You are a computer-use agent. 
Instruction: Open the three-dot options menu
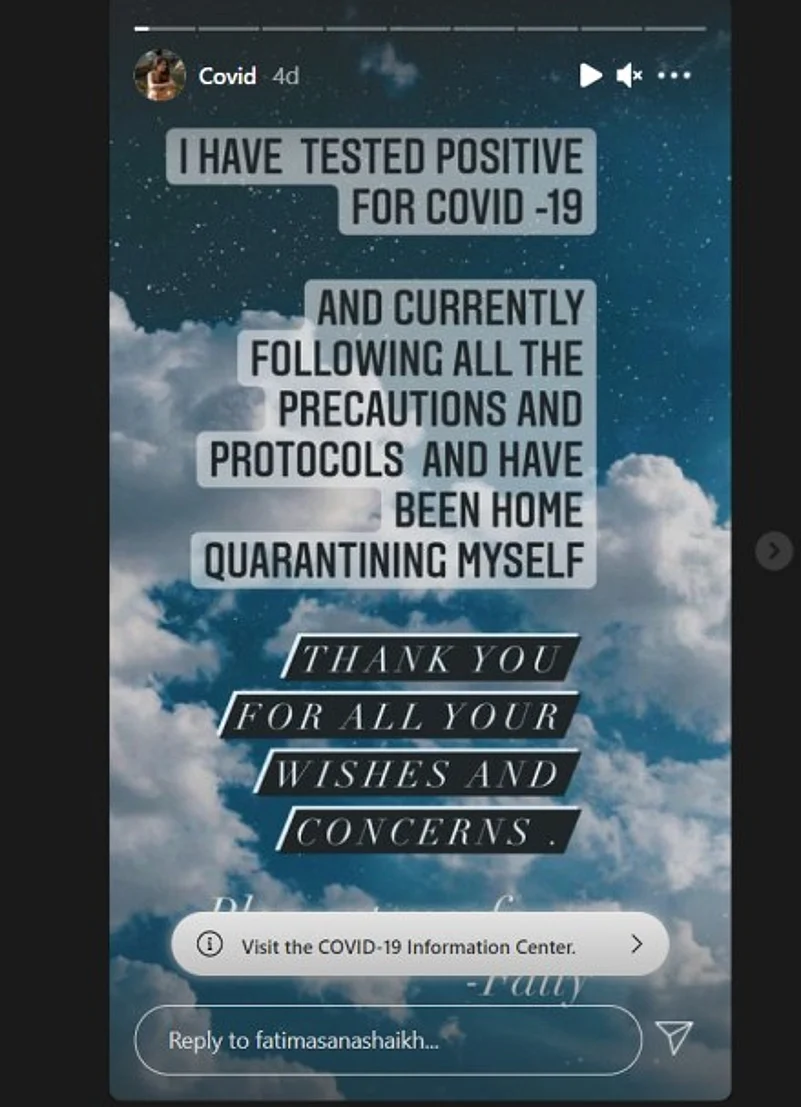(x=674, y=75)
